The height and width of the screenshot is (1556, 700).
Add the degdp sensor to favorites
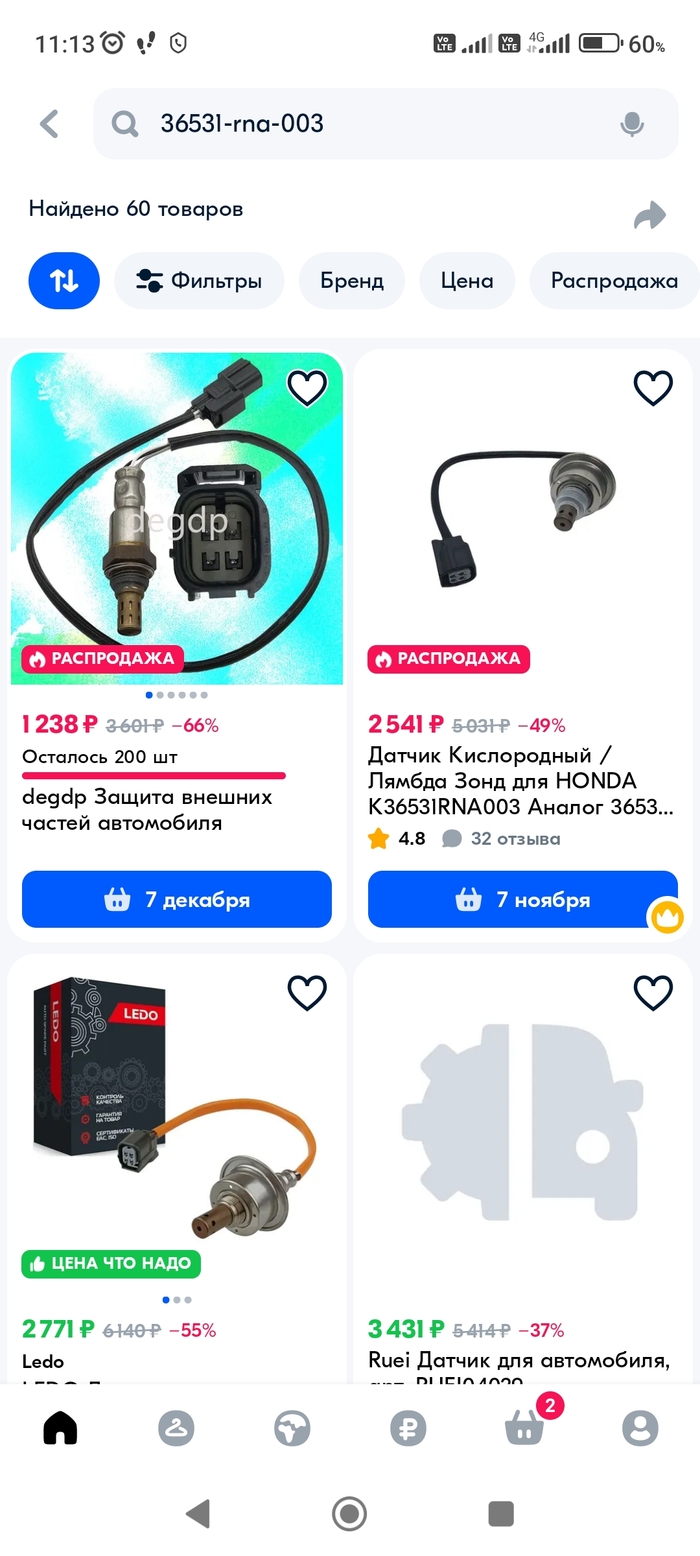click(307, 388)
